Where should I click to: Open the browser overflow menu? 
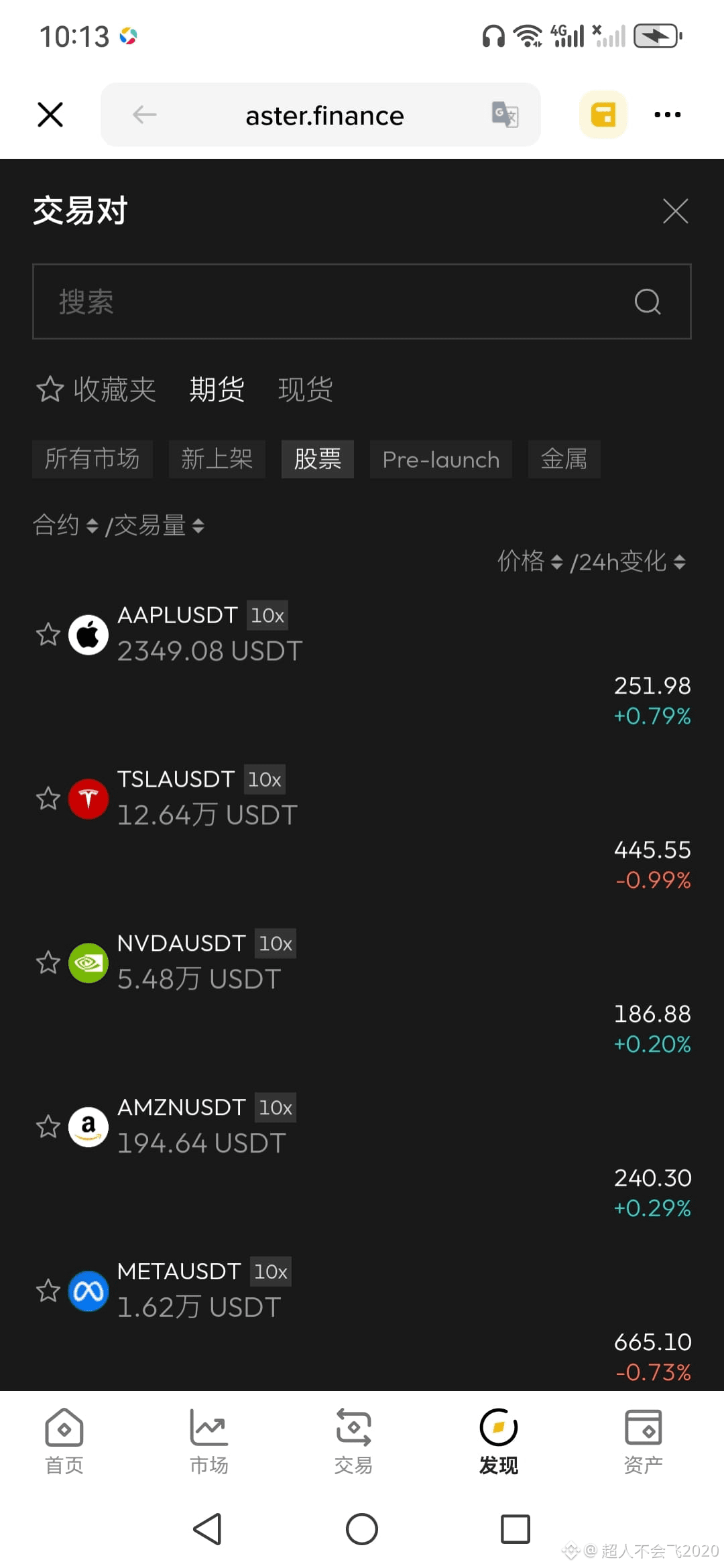click(667, 115)
